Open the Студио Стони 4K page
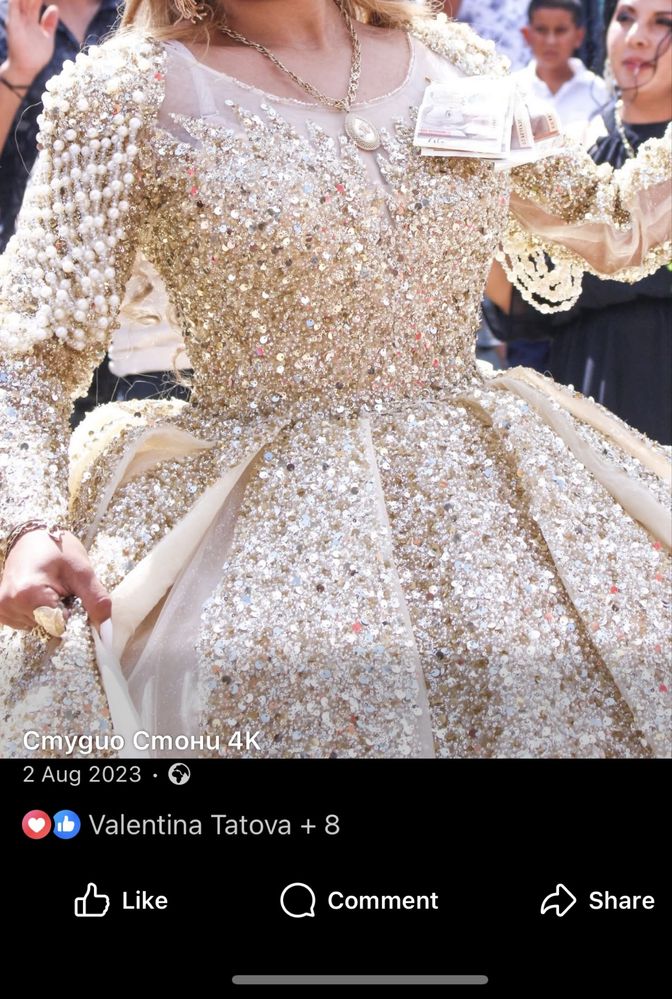The width and height of the screenshot is (672, 999). point(141,742)
